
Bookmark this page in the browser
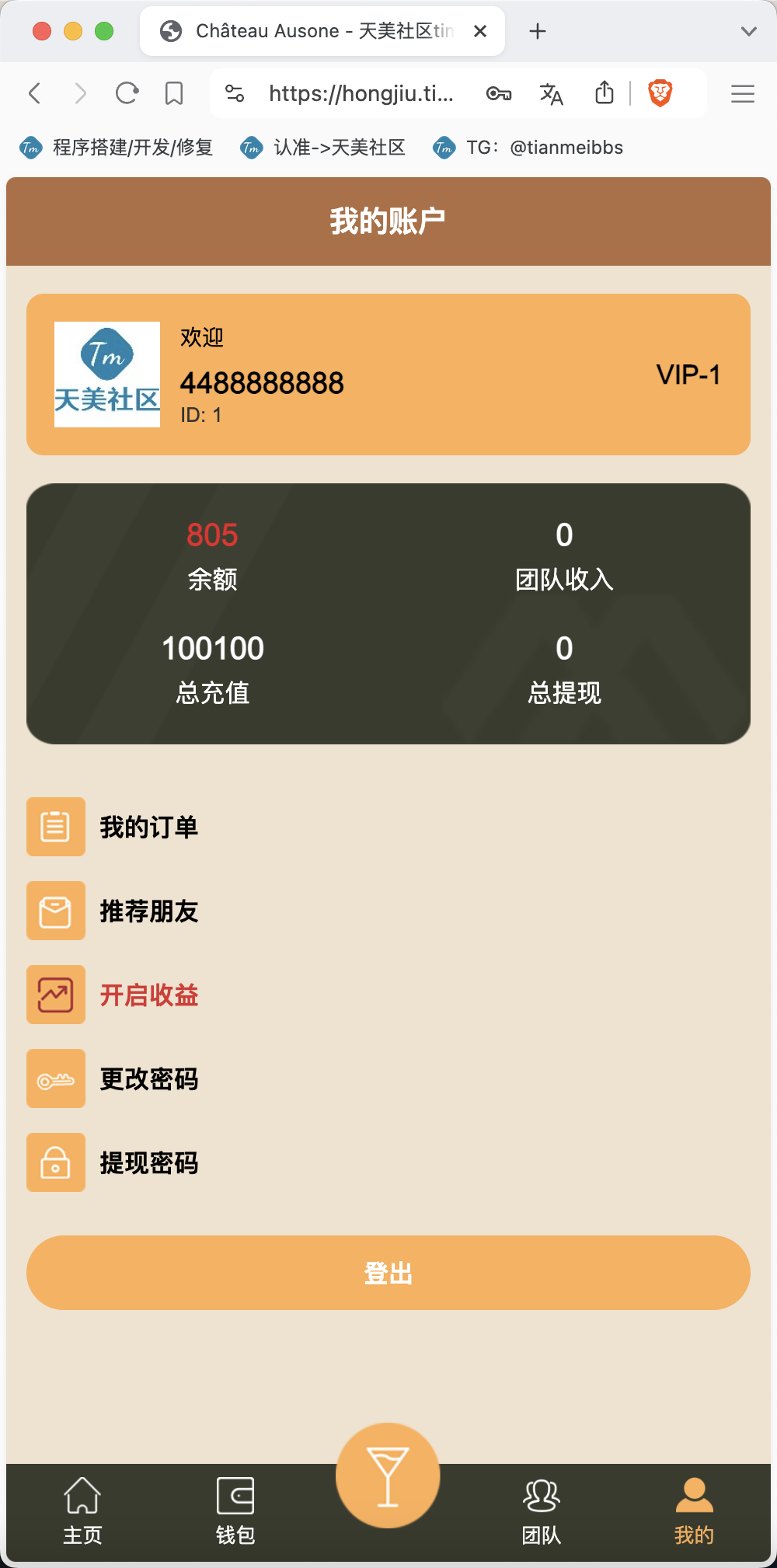pos(174,94)
